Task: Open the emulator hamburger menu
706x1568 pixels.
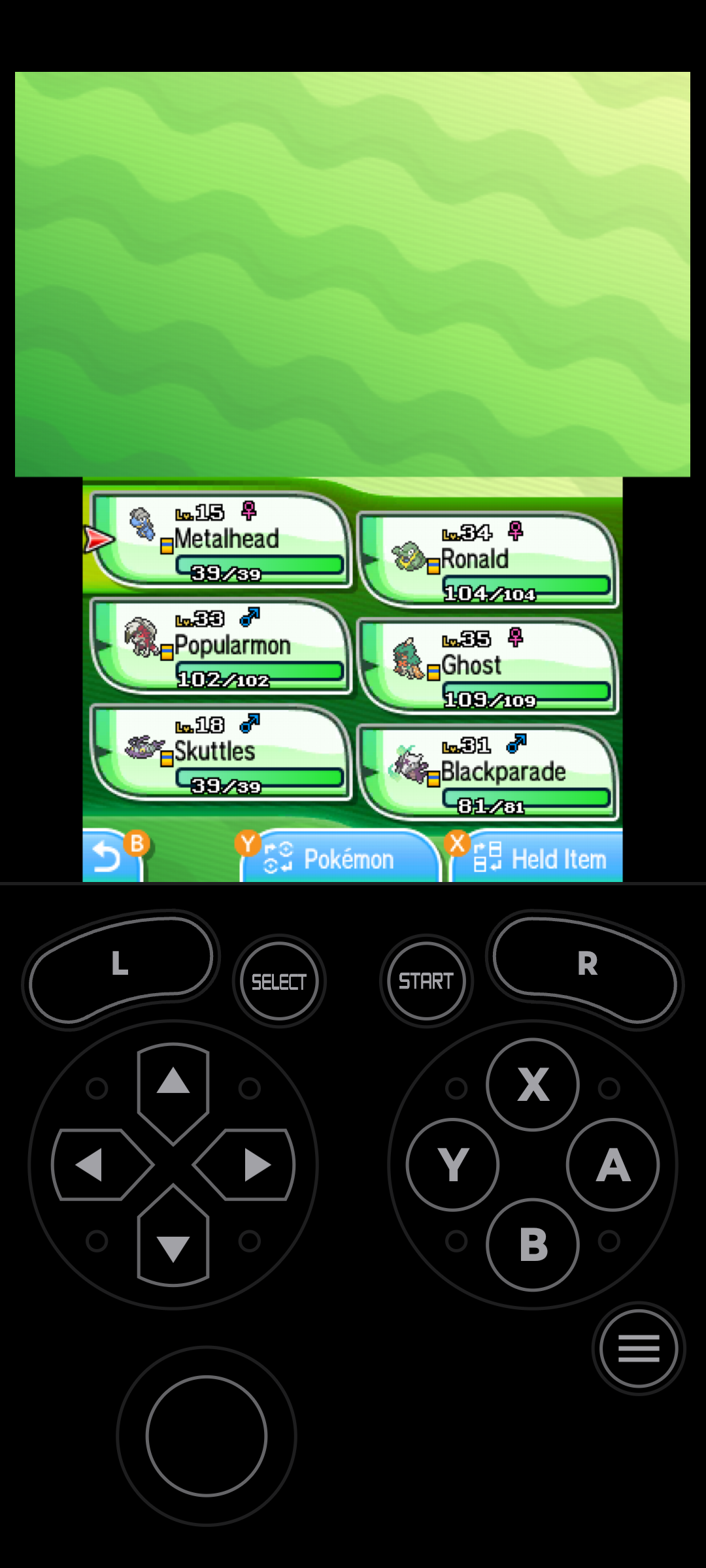Action: (638, 1348)
